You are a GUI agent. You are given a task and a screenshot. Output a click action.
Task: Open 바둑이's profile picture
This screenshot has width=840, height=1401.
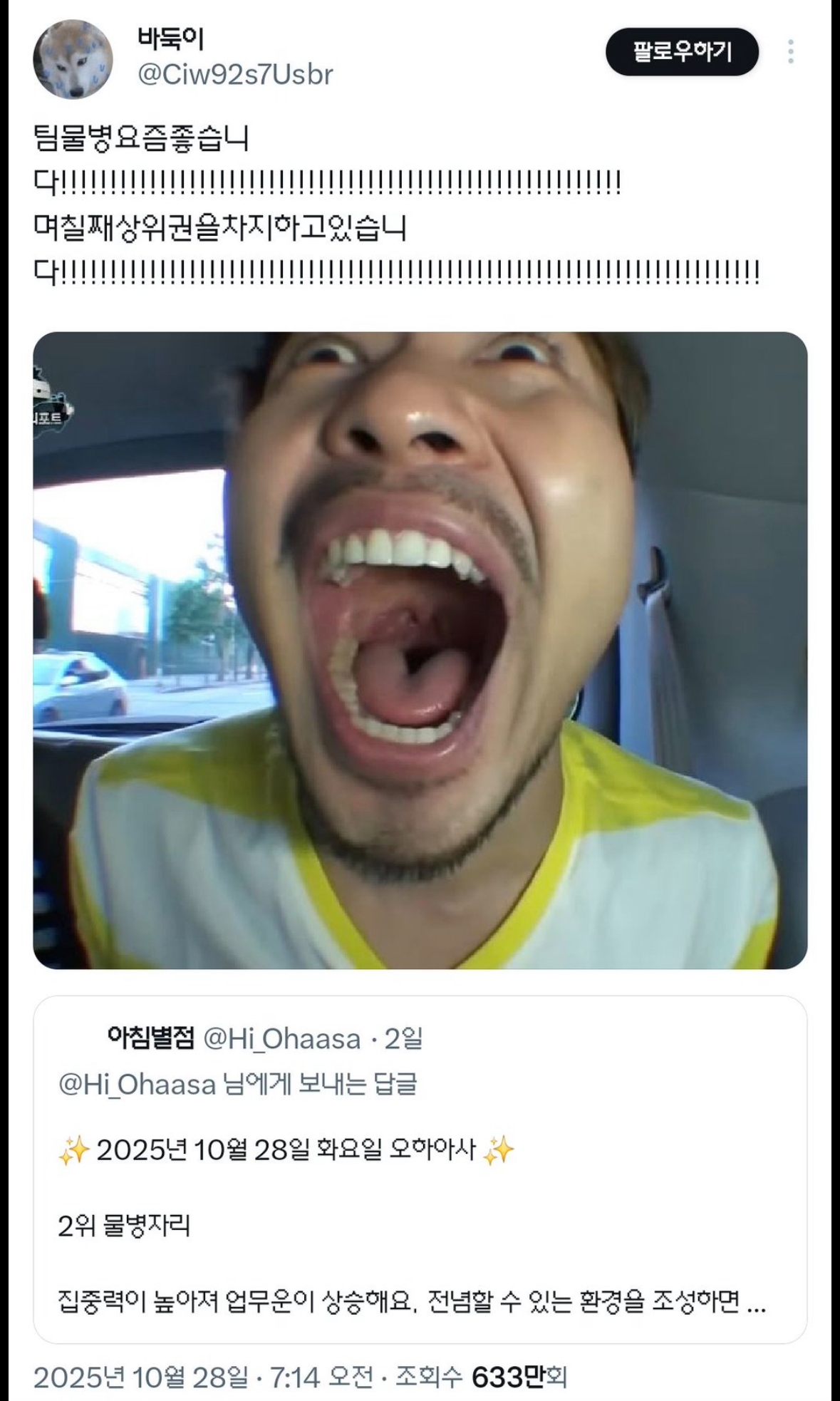[73, 59]
